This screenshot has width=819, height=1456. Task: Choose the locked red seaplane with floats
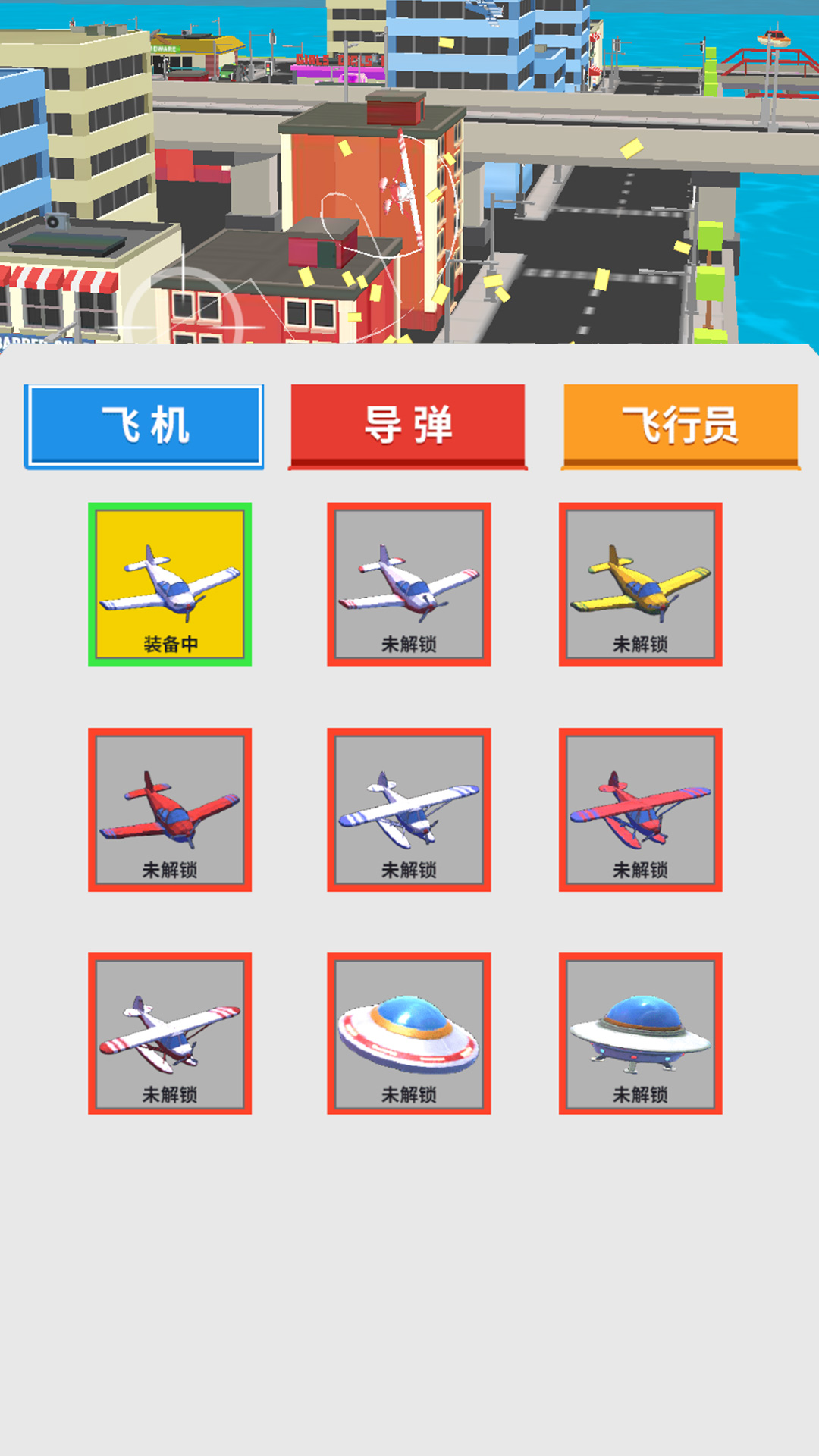point(640,809)
